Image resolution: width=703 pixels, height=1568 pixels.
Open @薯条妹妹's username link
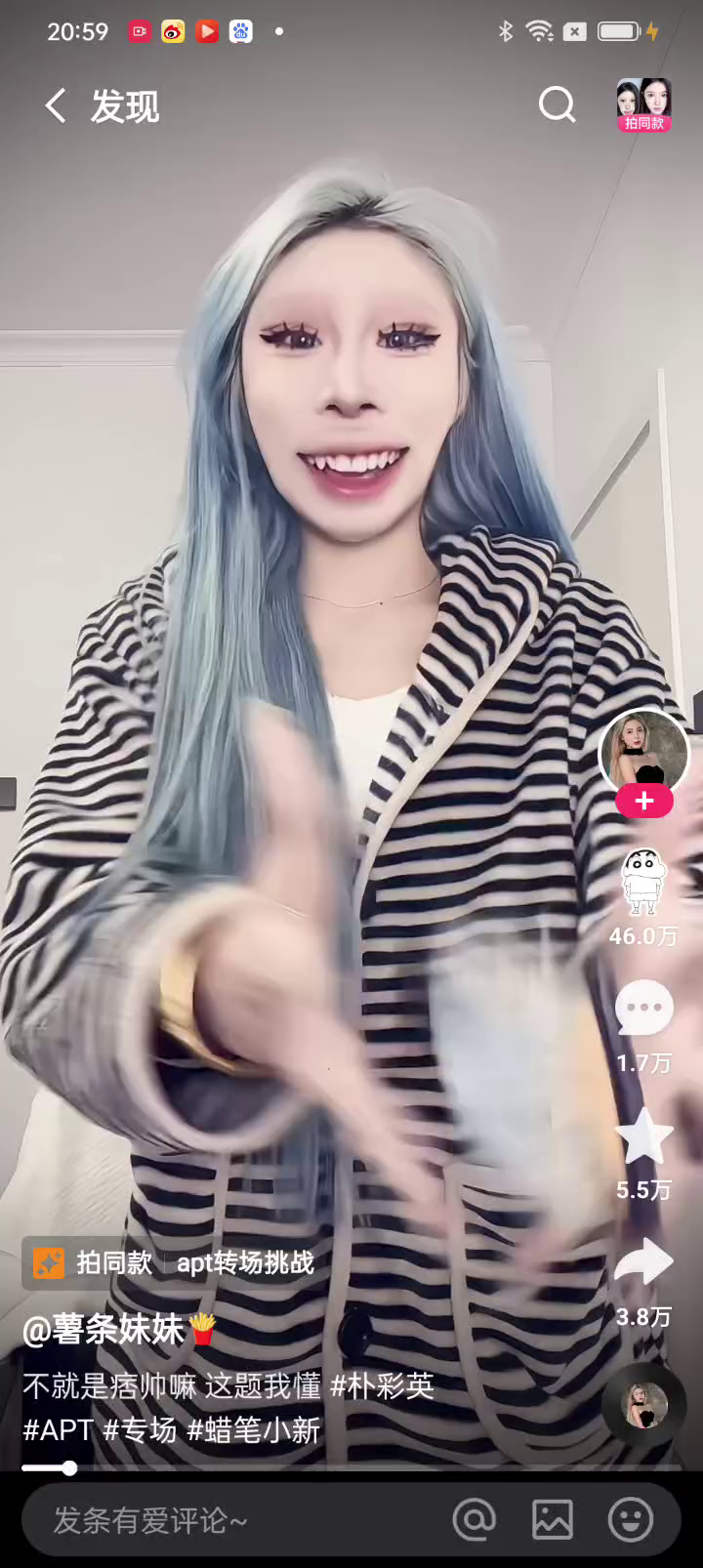(x=105, y=1329)
